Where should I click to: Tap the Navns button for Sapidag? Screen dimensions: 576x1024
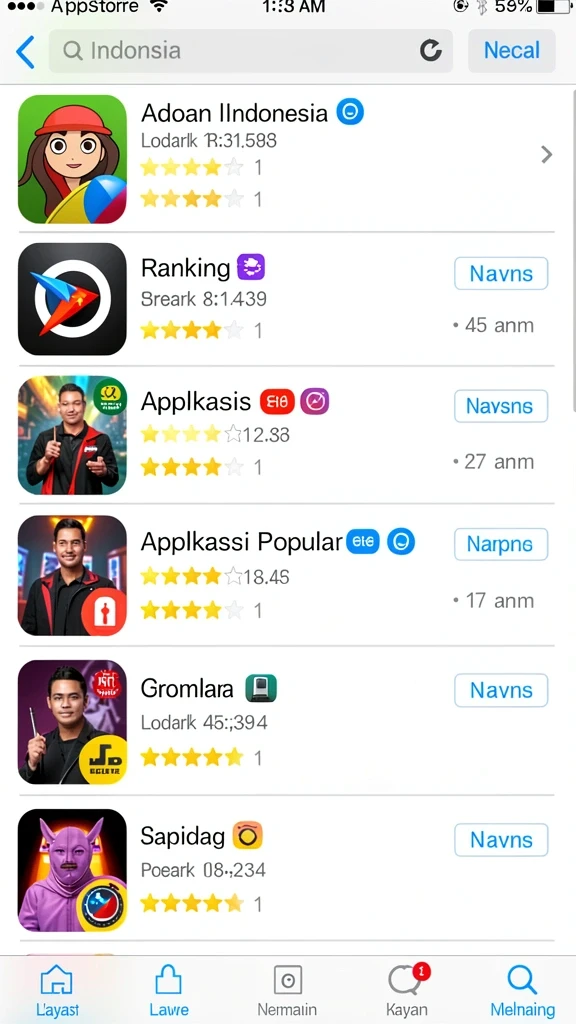tap(501, 839)
